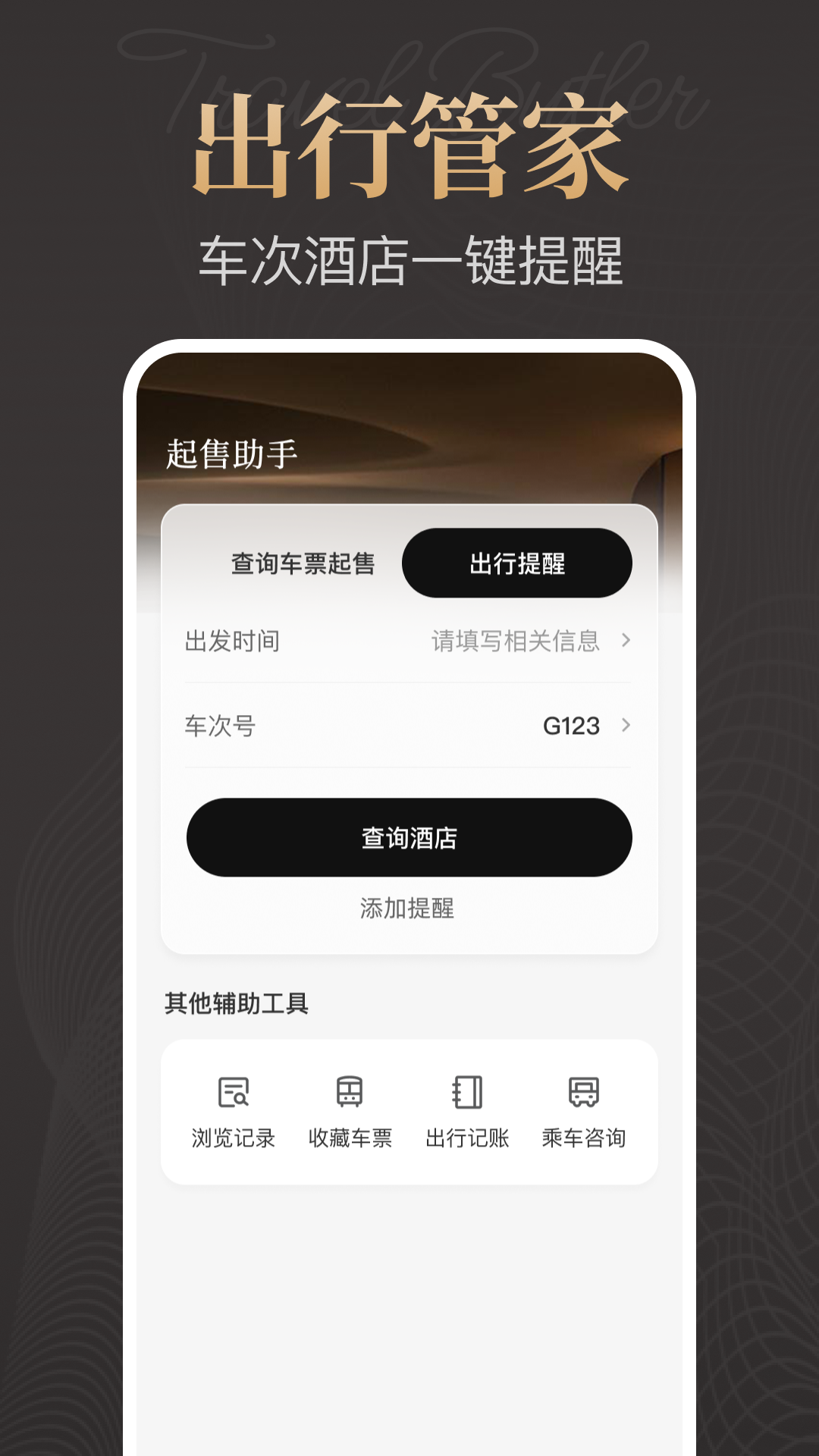Open the 出行记账 travel ledger tool
This screenshot has height=1456, width=819.
click(469, 1115)
